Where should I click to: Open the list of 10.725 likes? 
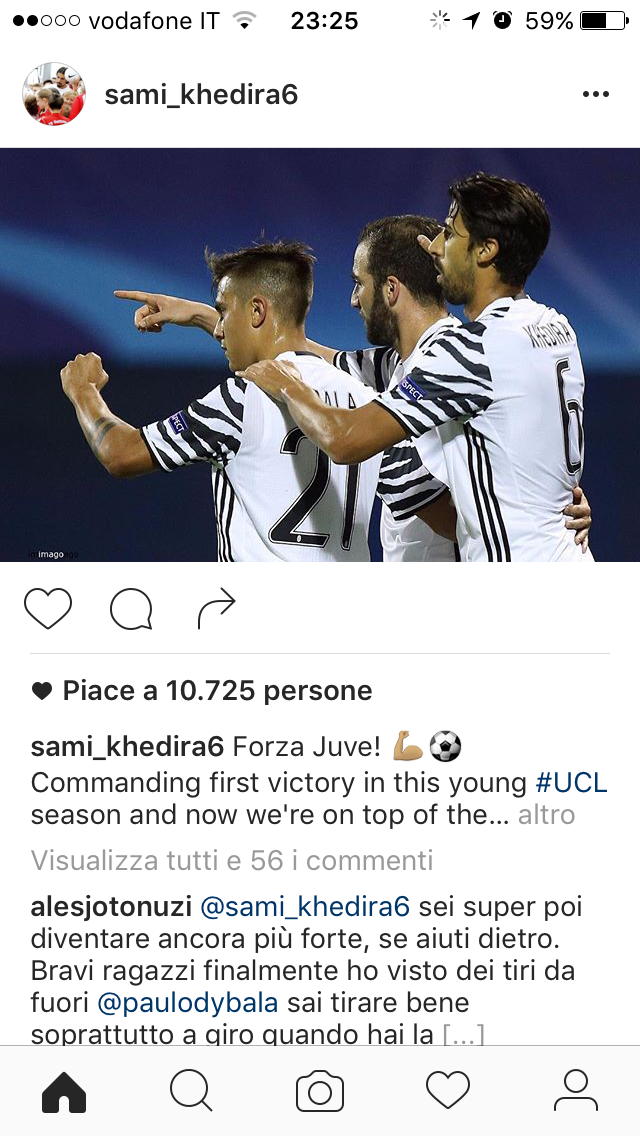[x=216, y=691]
